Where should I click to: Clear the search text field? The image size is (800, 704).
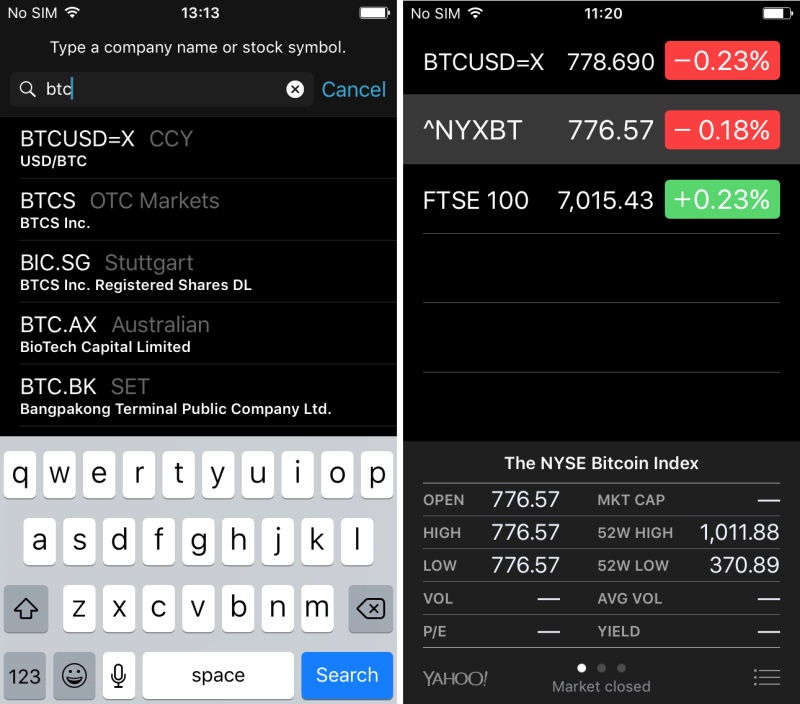point(295,90)
